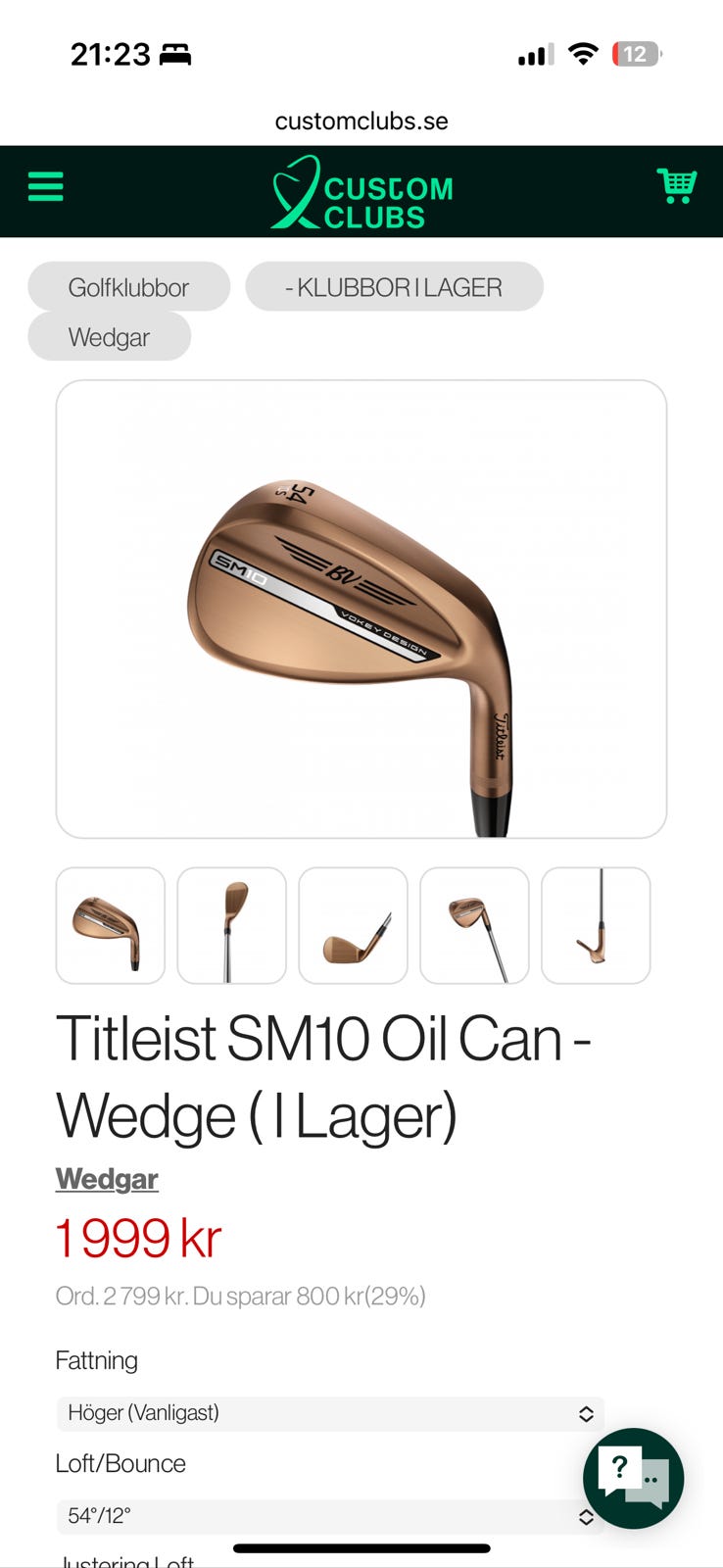Follow the underlined Wedgar category link

tap(107, 1179)
